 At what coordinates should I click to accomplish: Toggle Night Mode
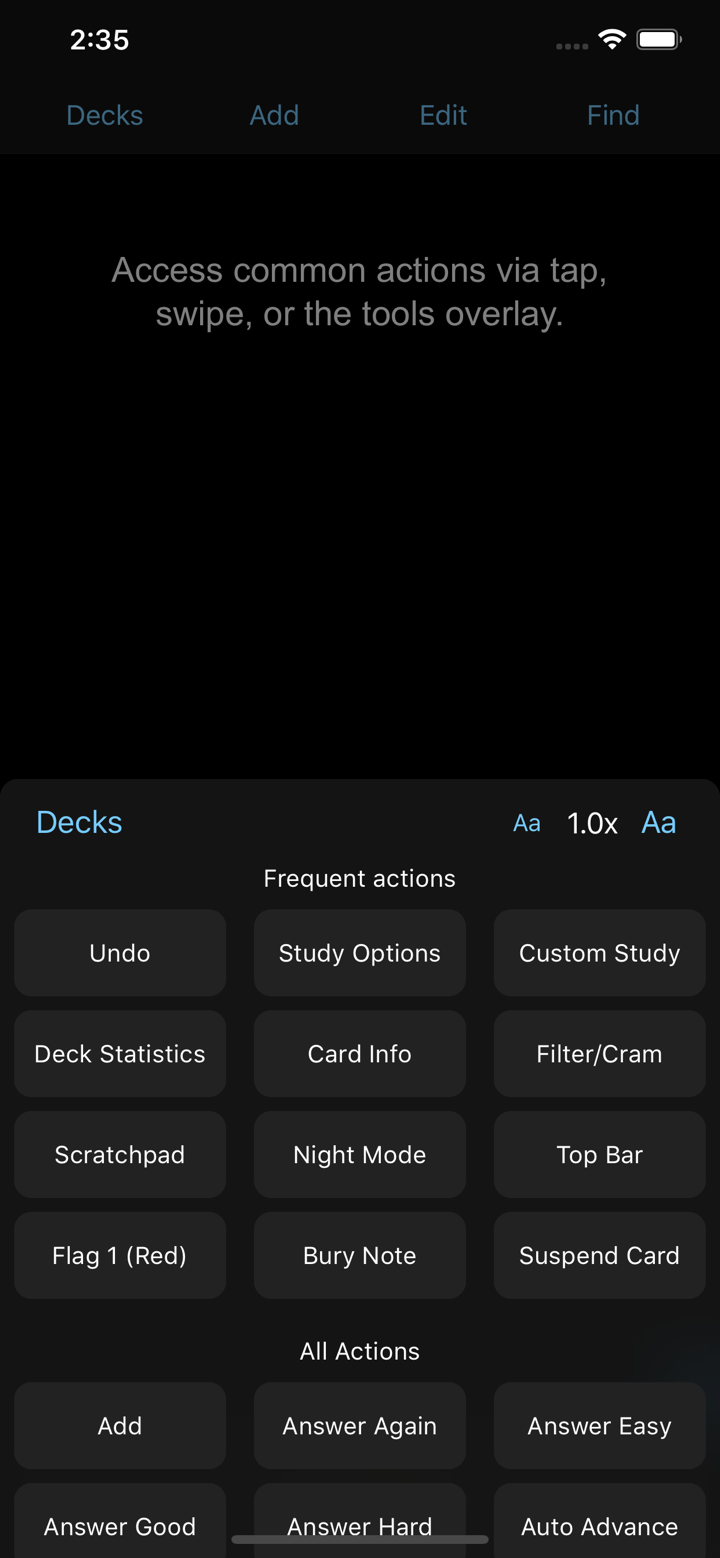[359, 1154]
